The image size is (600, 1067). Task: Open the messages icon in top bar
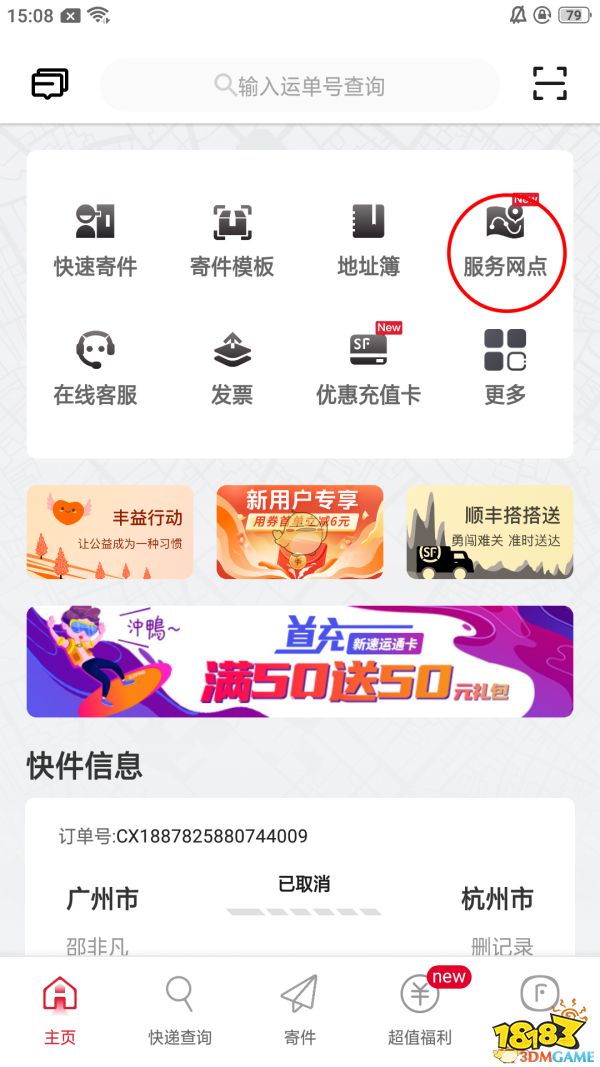[50, 84]
